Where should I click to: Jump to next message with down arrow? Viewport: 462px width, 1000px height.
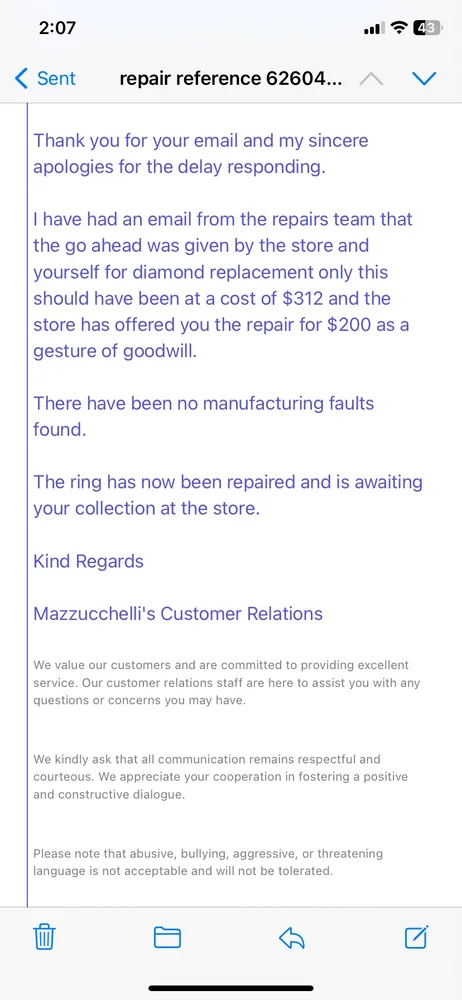[x=424, y=78]
